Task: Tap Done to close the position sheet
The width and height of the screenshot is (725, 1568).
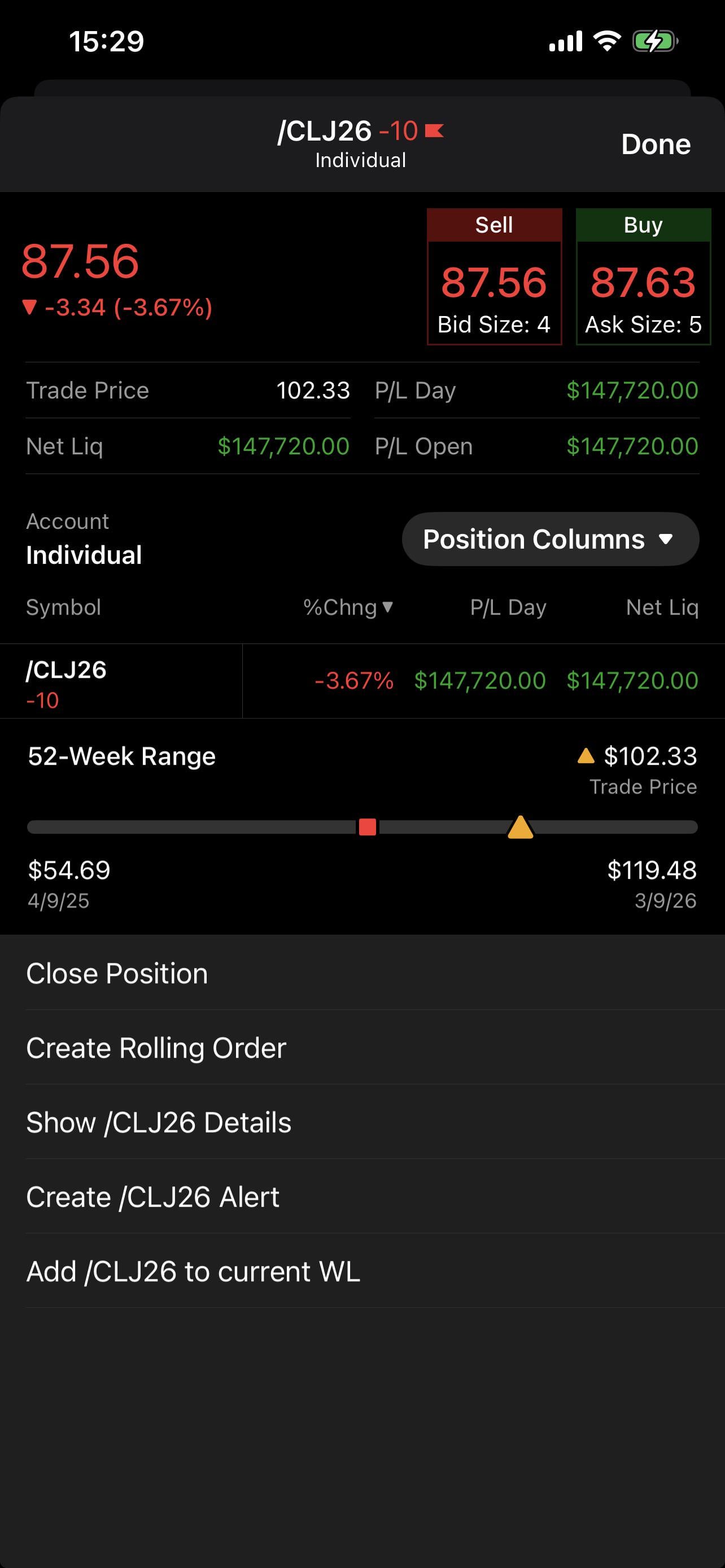Action: (x=655, y=145)
